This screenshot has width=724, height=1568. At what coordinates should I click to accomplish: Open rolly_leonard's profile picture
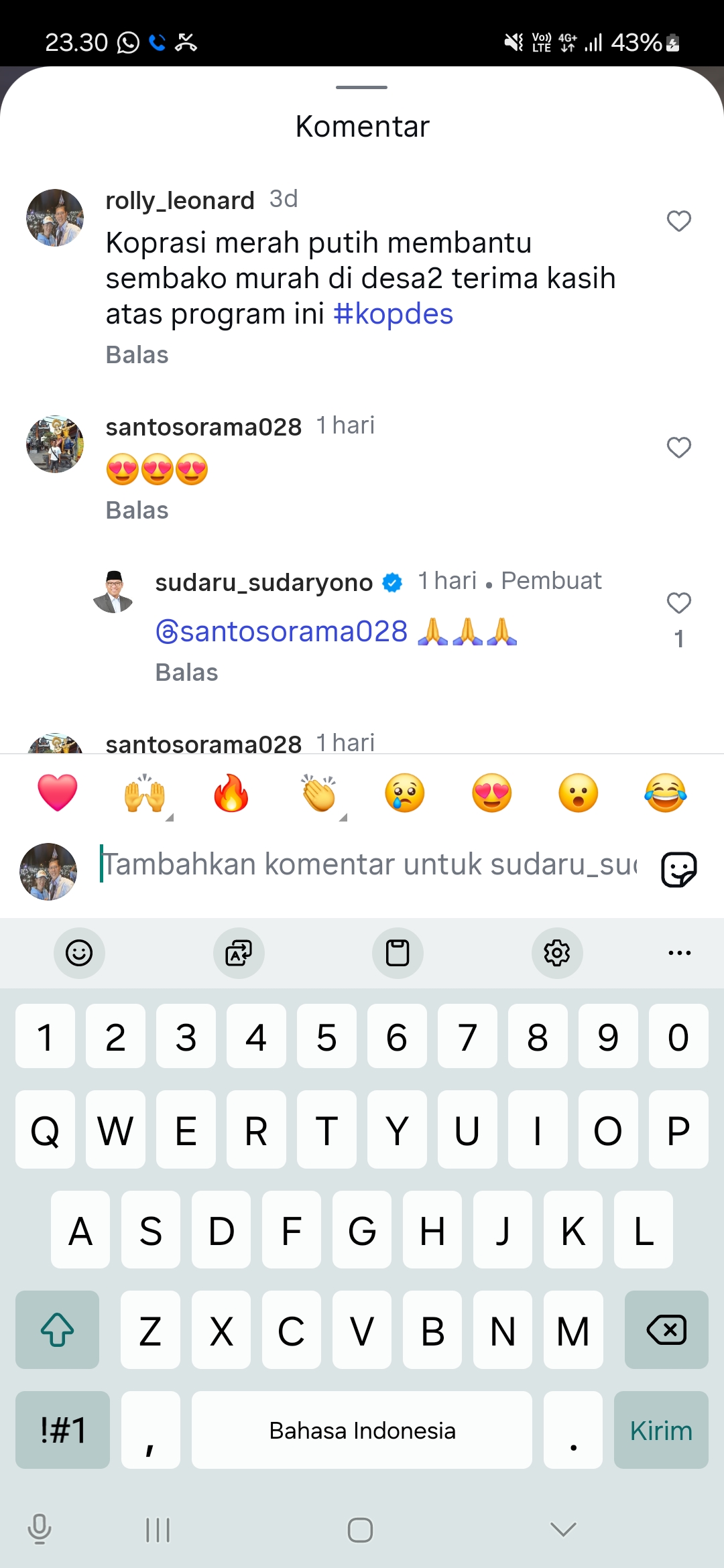tap(55, 218)
